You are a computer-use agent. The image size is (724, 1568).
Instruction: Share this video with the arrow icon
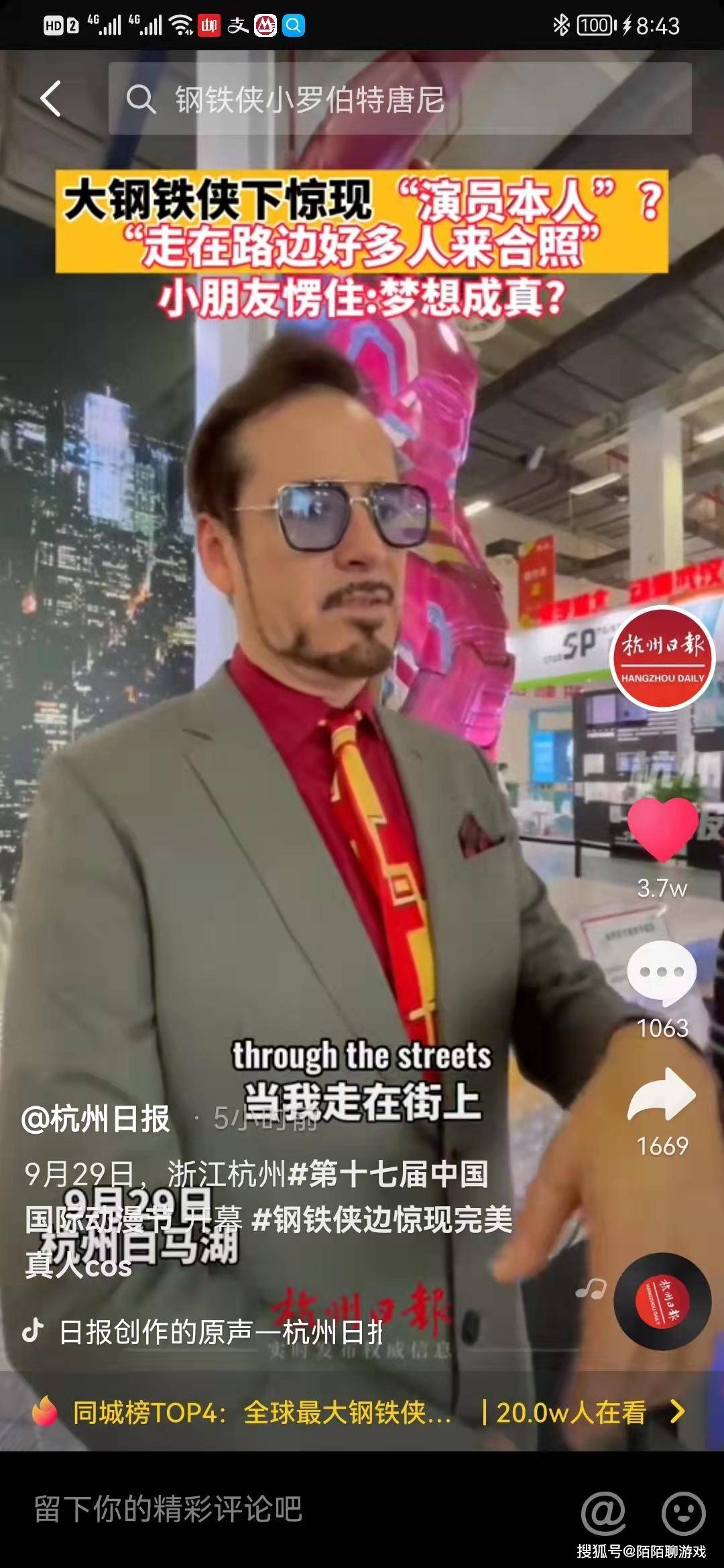click(662, 1094)
